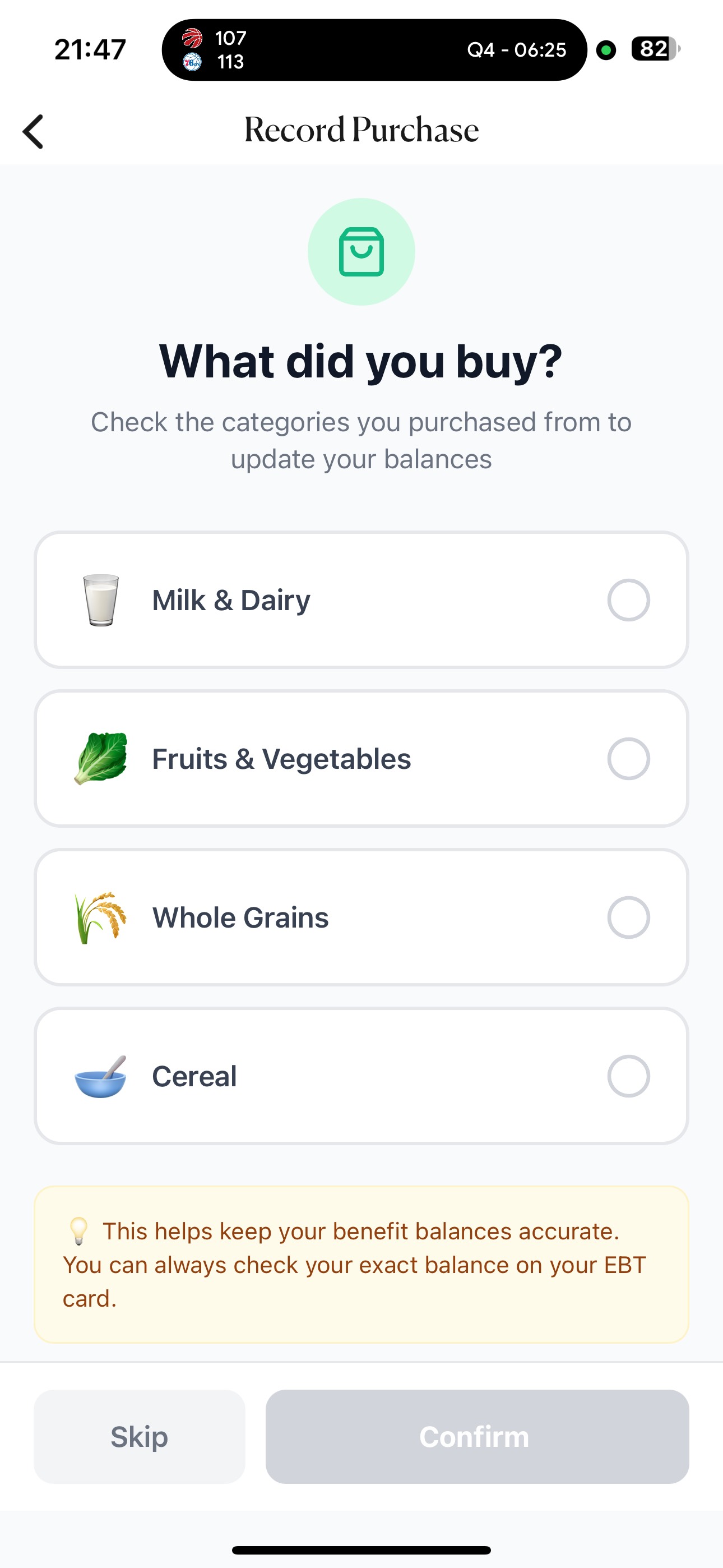
Task: Open the live game score in Dynamic Island
Action: (374, 50)
